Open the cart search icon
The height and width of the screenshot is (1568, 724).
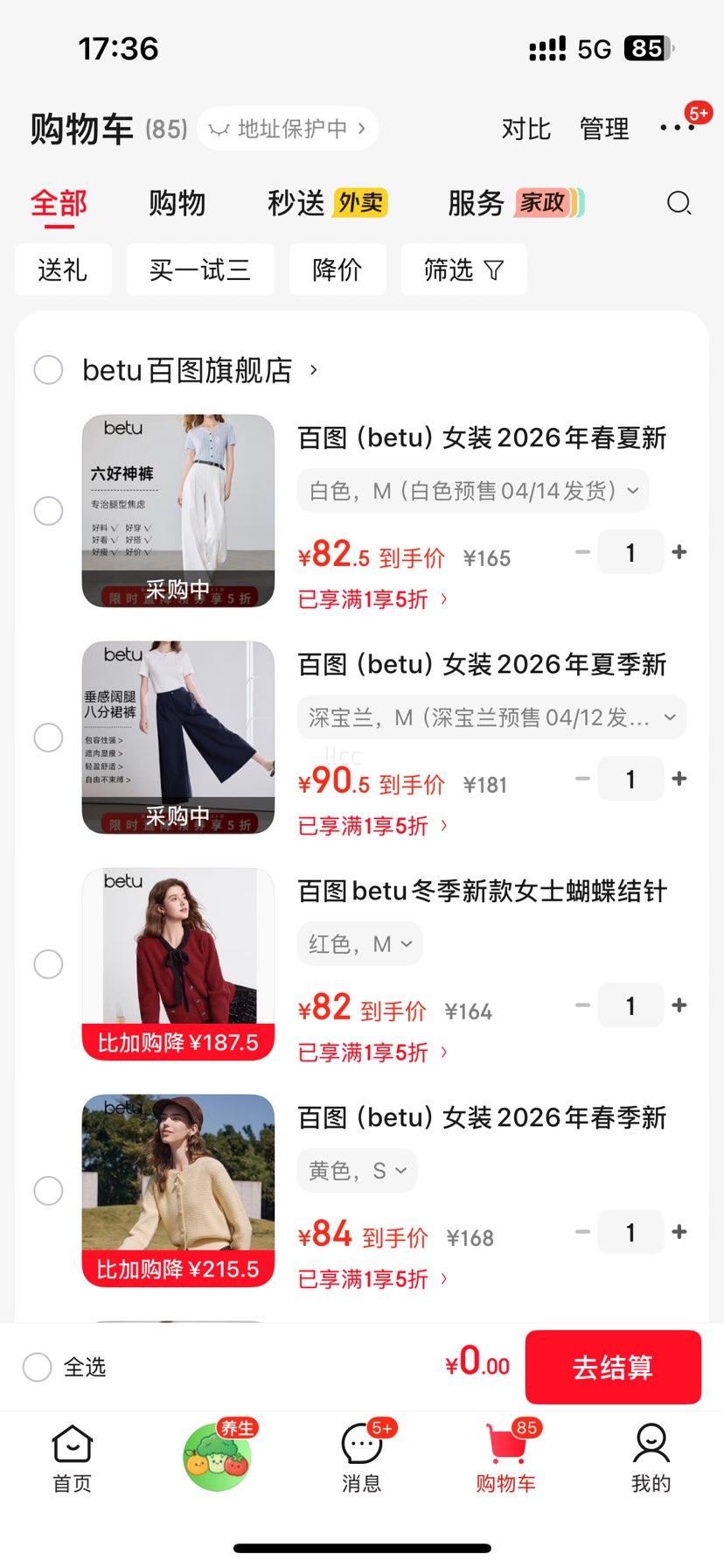[679, 203]
